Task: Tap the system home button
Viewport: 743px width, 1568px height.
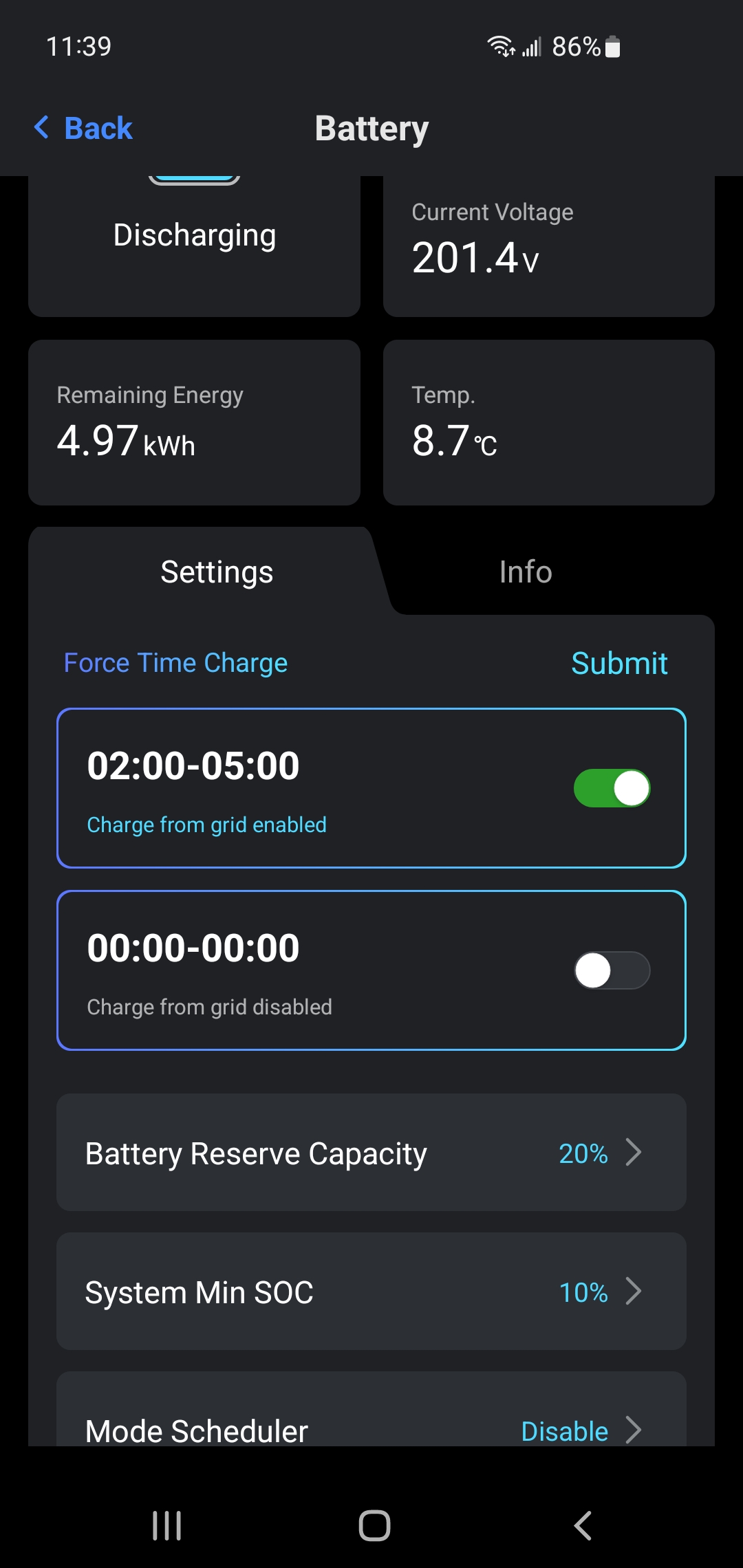Action: click(374, 1525)
